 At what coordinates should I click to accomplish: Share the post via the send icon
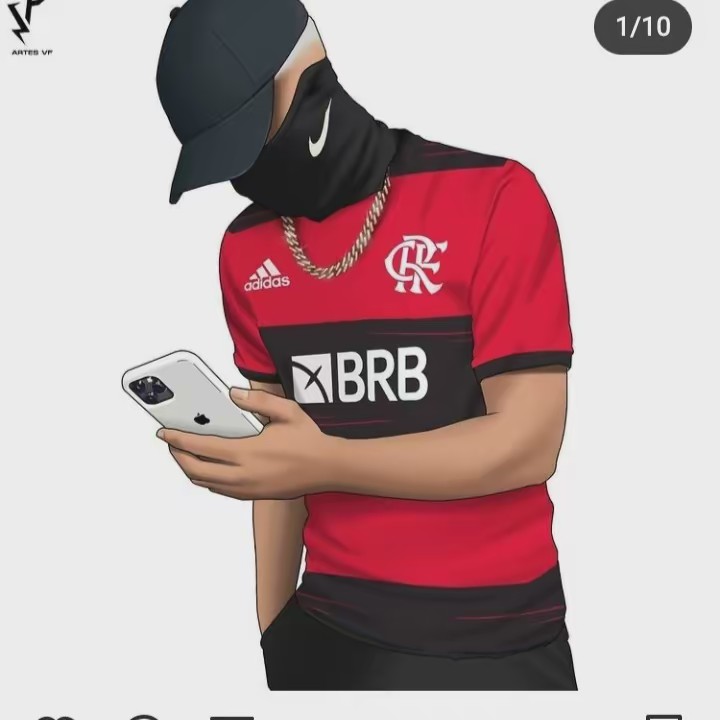coord(231,716)
